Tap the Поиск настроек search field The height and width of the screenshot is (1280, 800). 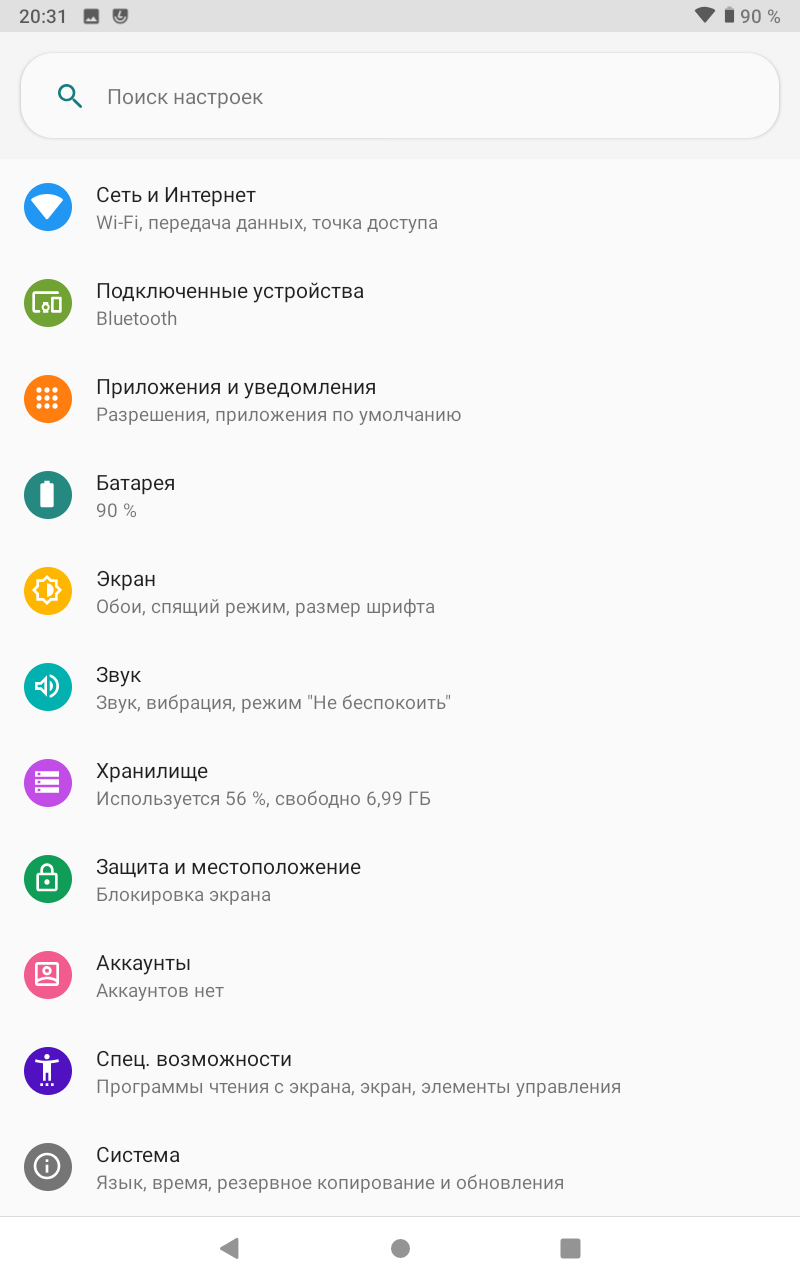click(400, 97)
